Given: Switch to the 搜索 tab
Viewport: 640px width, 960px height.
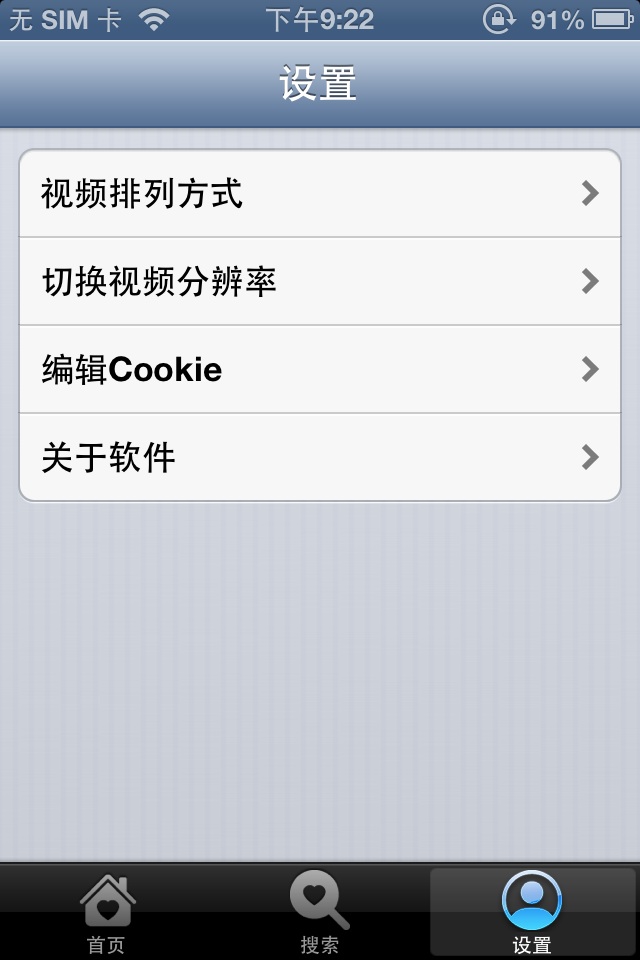Looking at the screenshot, I should [x=320, y=912].
